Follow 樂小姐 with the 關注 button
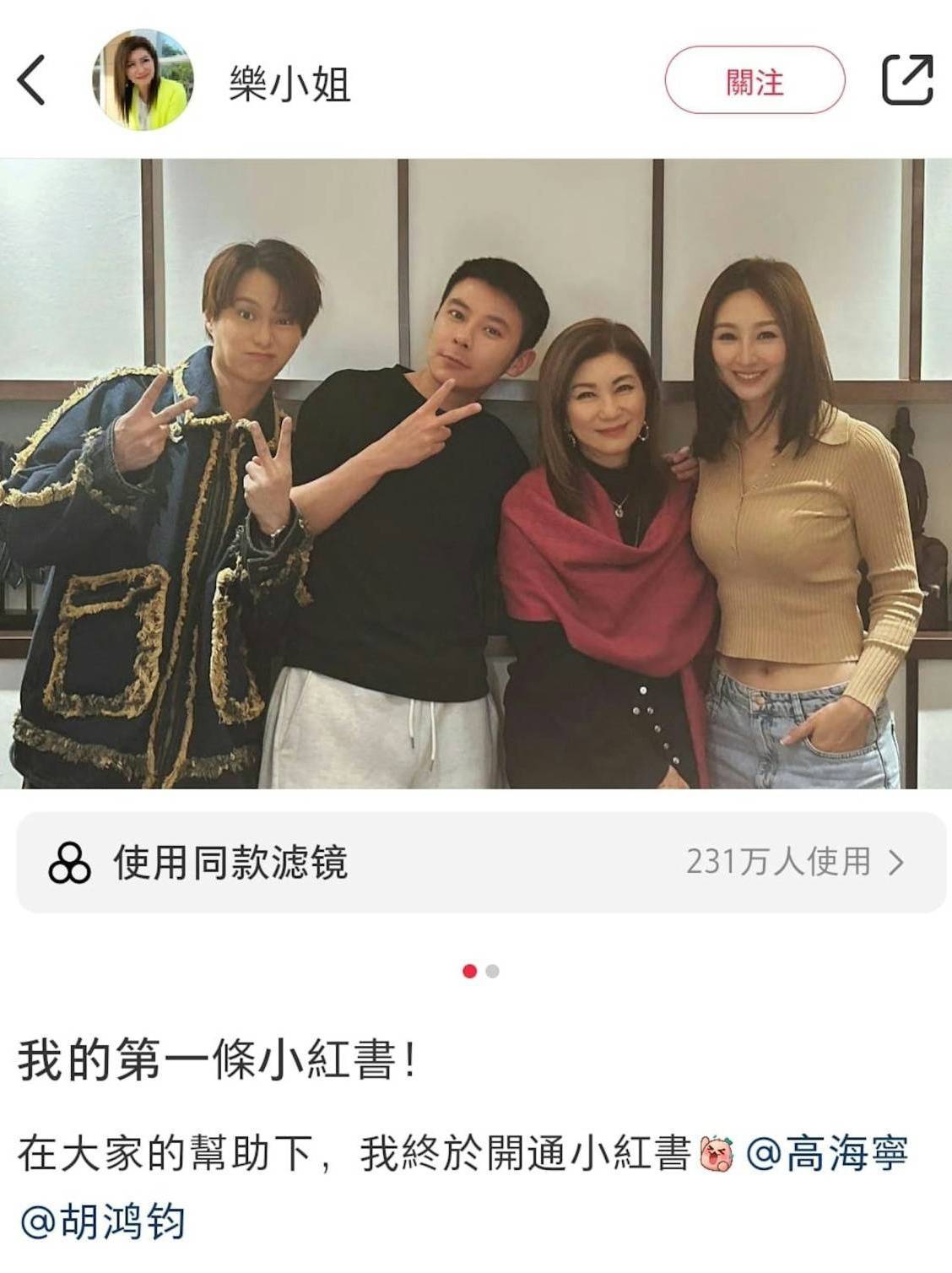Viewport: 952px width, 1273px height. coord(755,82)
